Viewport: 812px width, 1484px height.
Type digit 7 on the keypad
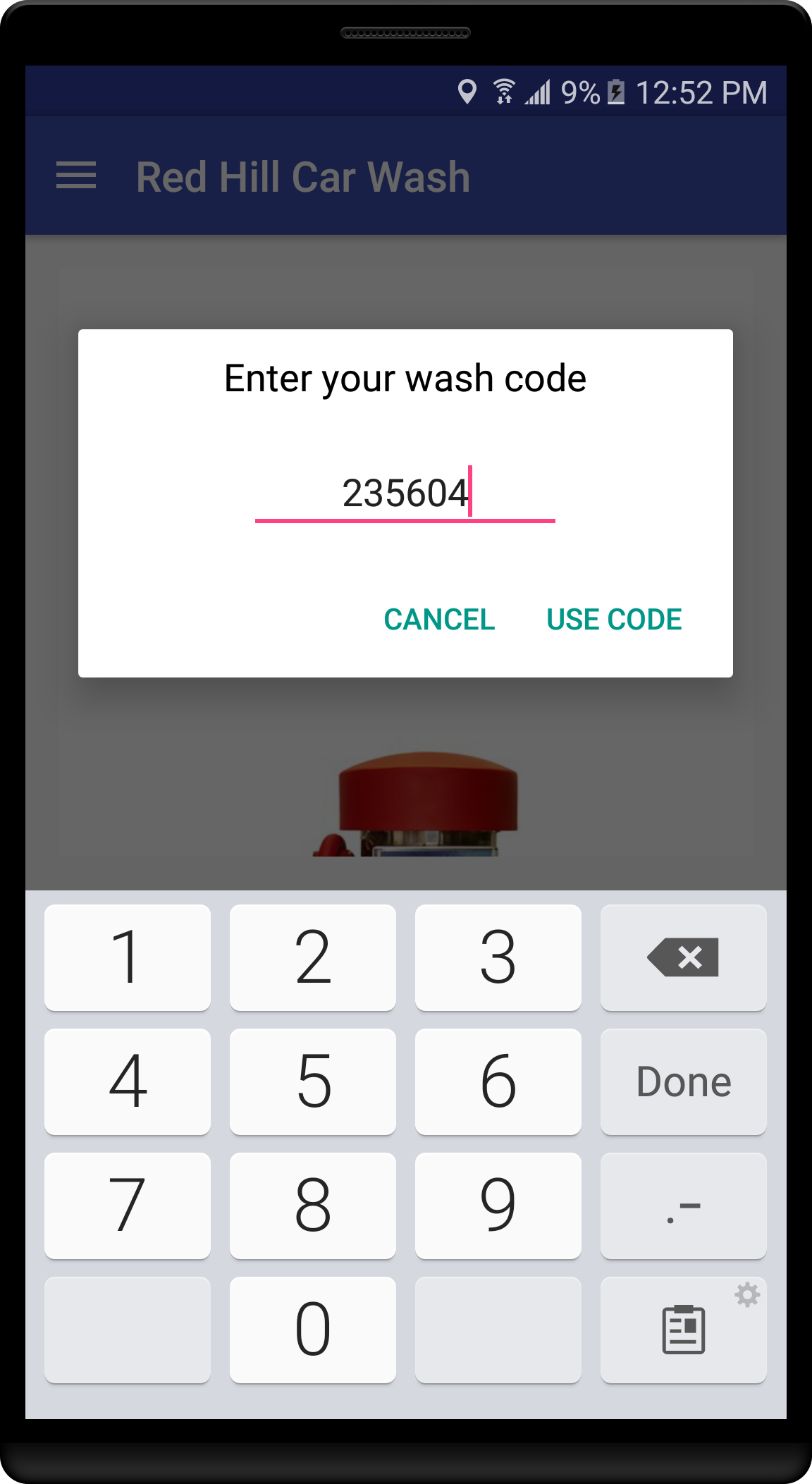(128, 1206)
